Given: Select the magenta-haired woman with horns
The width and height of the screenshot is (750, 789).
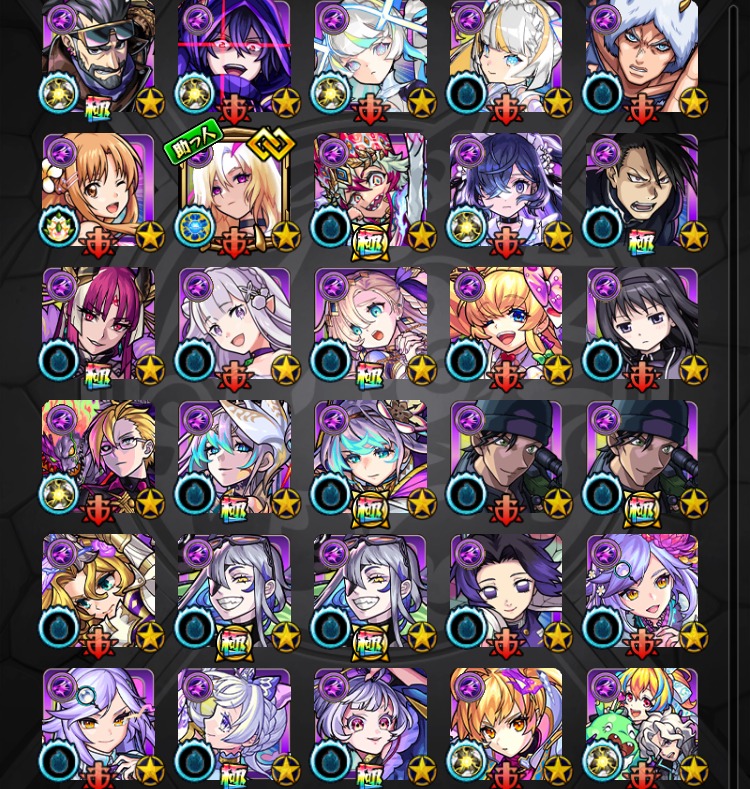Looking at the screenshot, I should point(98,324).
